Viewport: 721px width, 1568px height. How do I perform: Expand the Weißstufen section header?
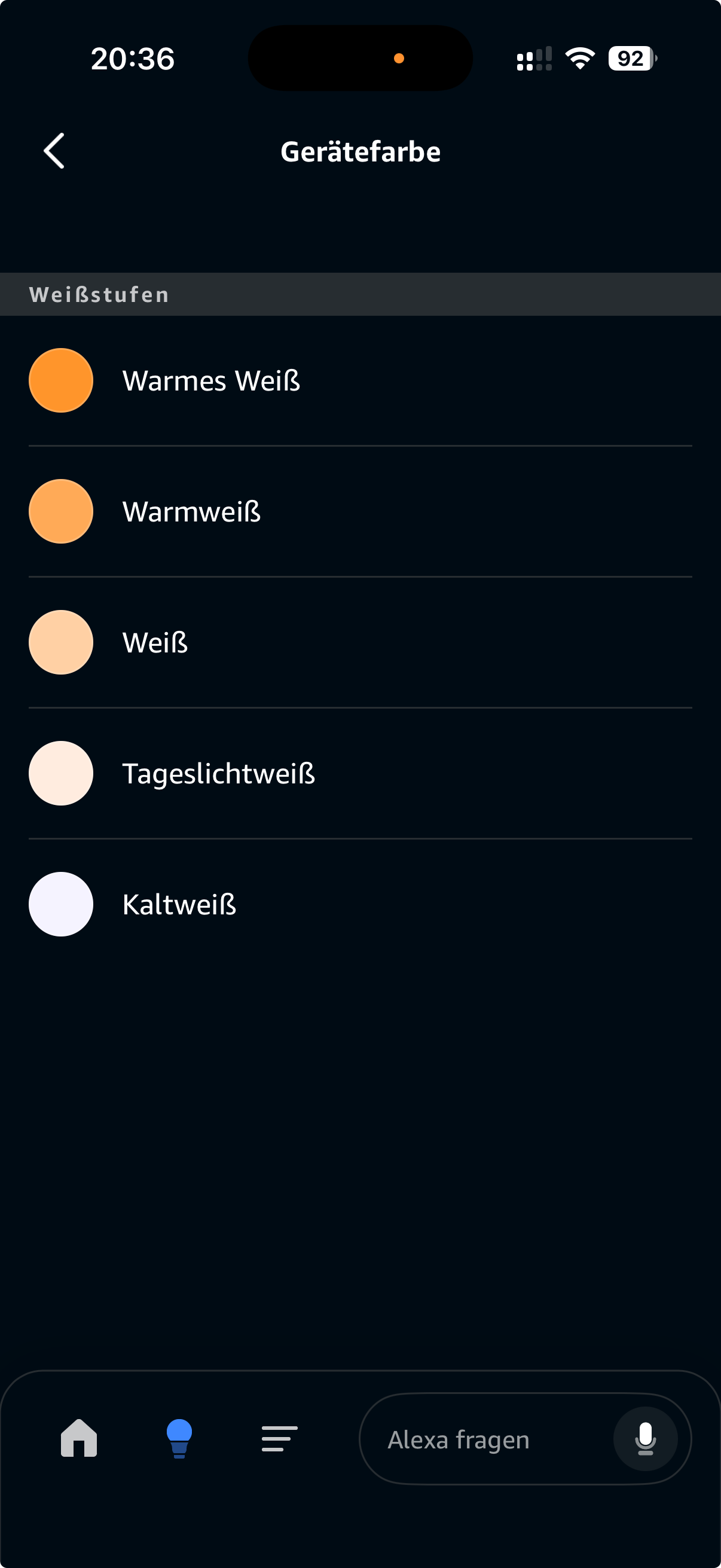pyautogui.click(x=99, y=295)
